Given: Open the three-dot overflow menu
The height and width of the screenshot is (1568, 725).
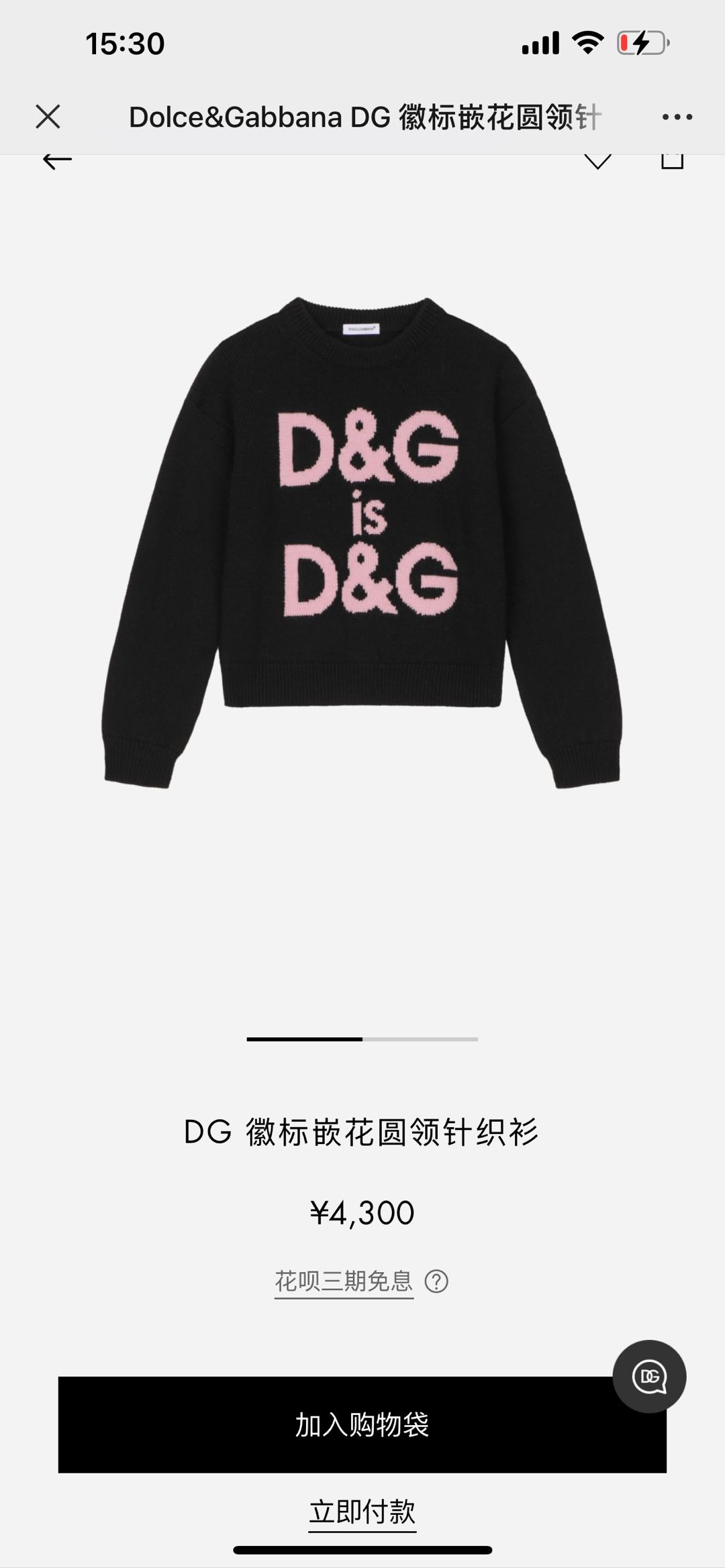Looking at the screenshot, I should [x=677, y=117].
